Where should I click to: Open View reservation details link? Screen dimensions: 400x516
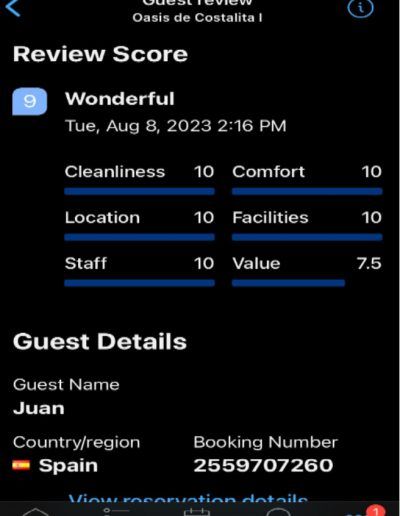(x=188, y=498)
